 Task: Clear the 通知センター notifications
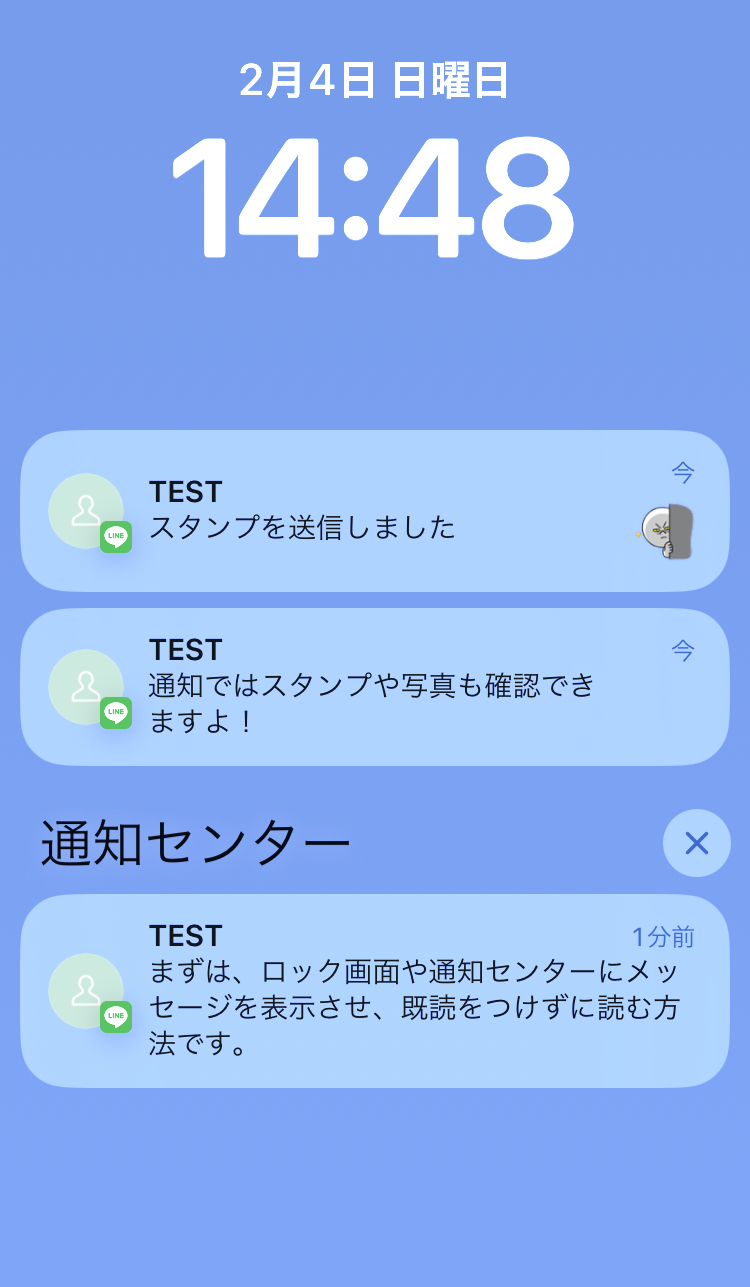[x=696, y=843]
